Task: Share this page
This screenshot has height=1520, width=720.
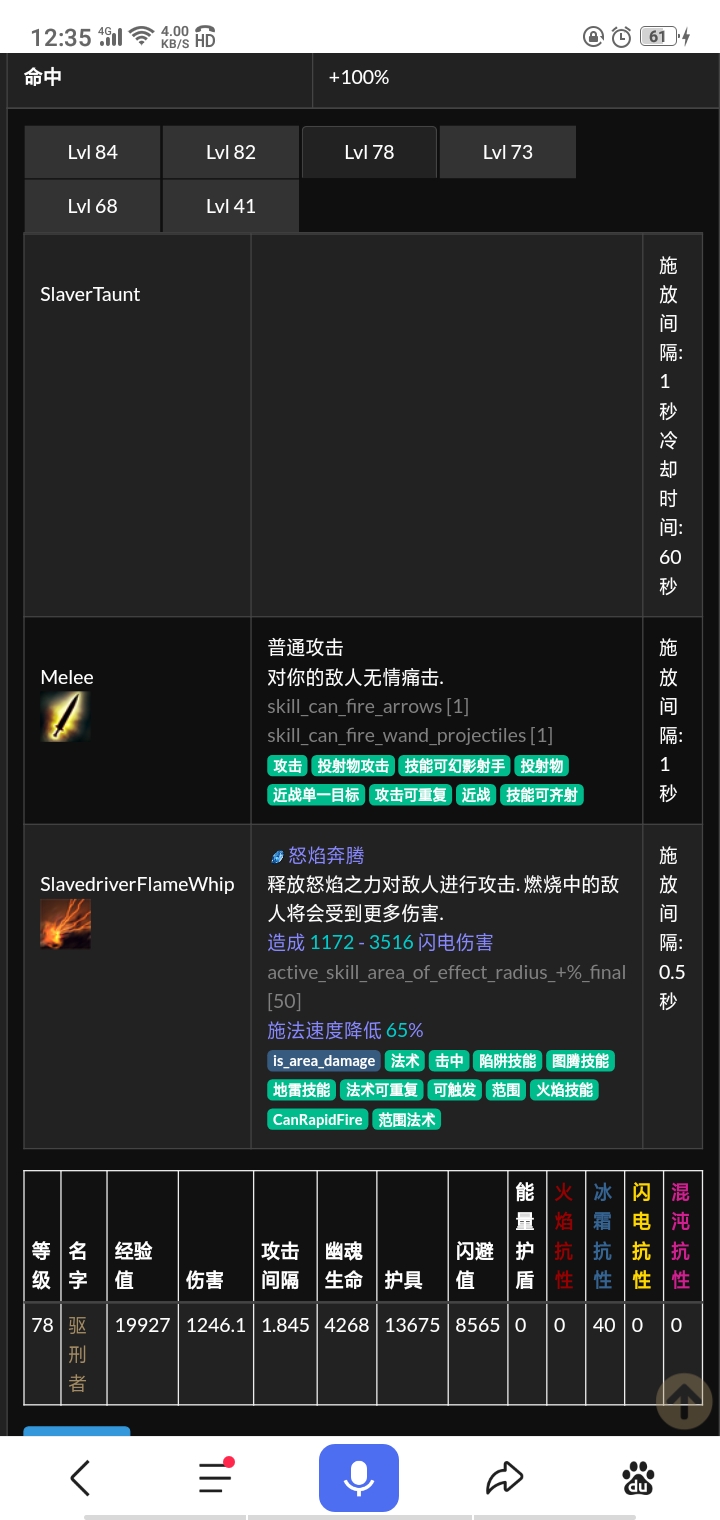Action: (504, 1477)
